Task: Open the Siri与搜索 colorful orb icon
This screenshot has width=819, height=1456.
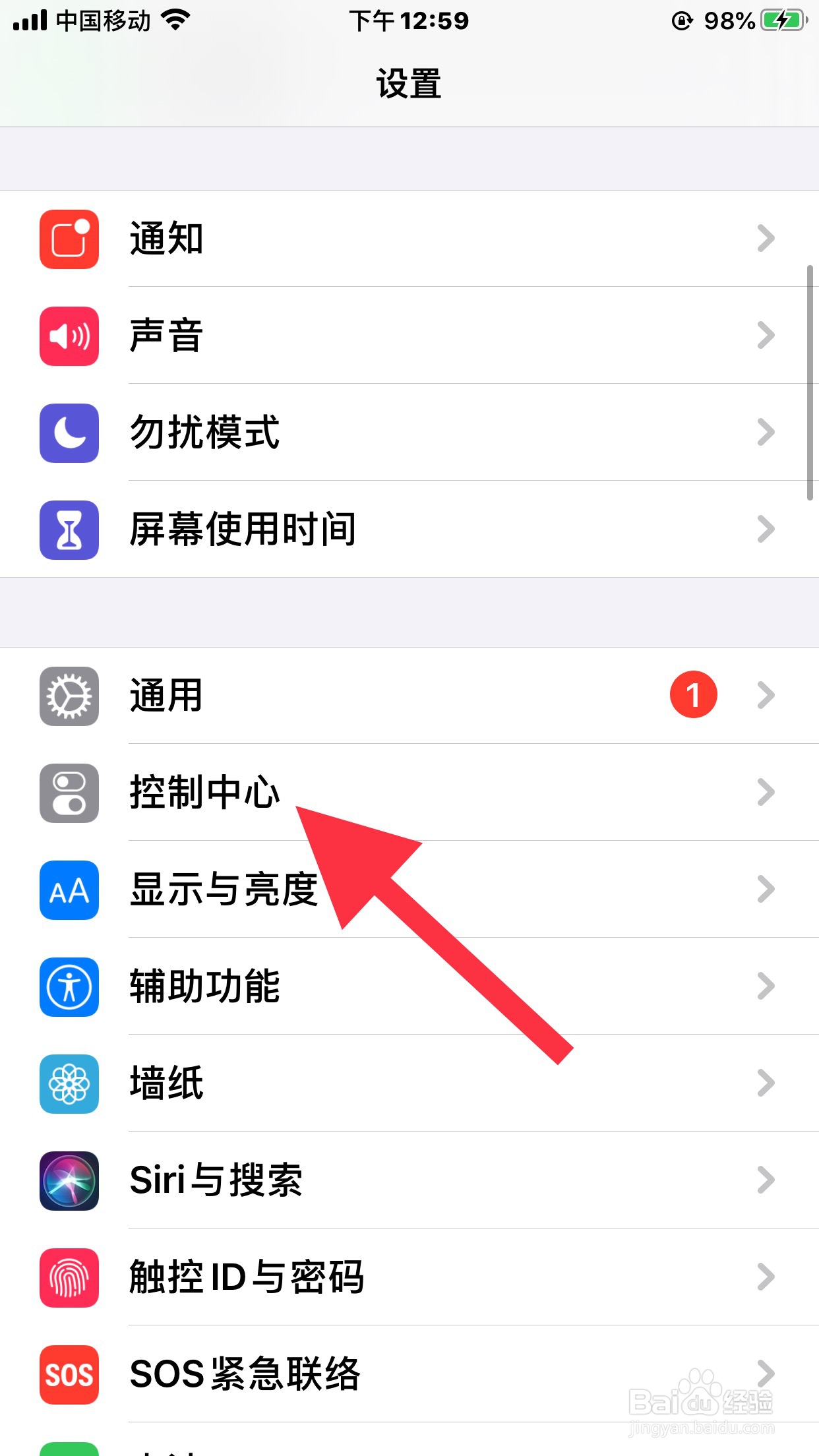Action: click(x=69, y=1180)
